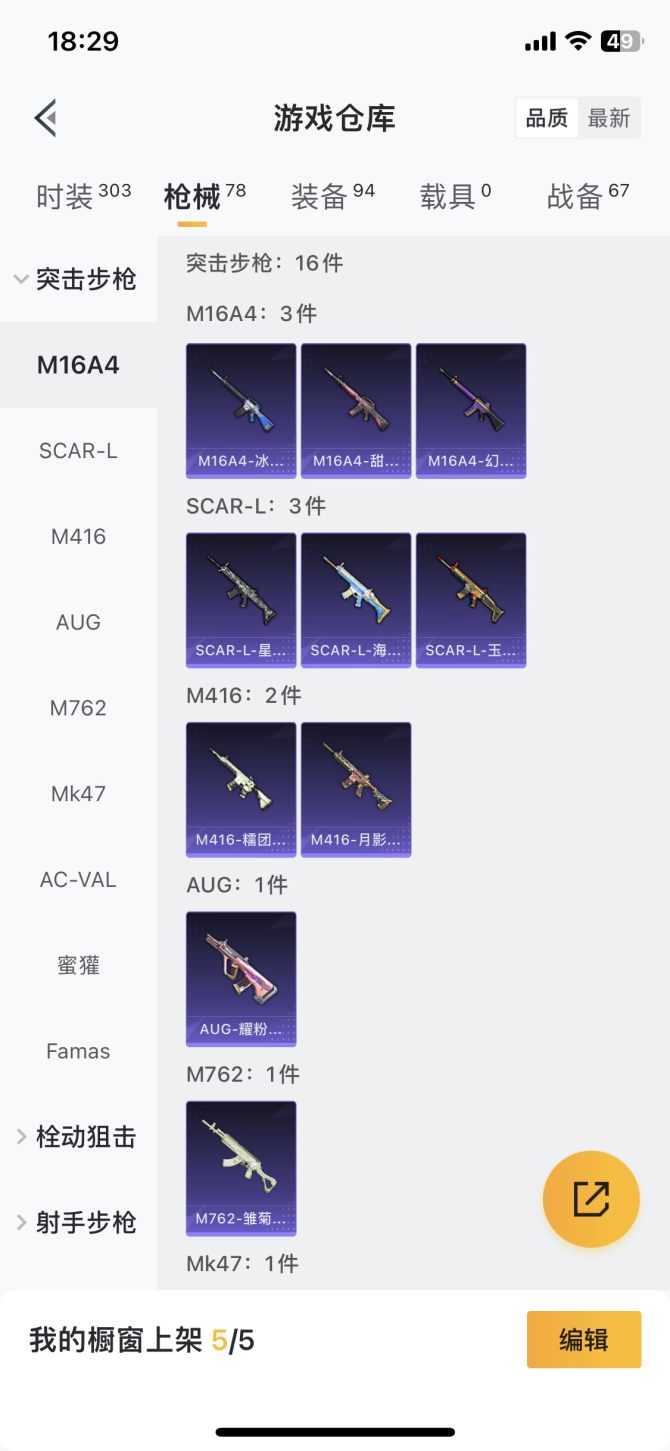670x1451 pixels.
Task: View the AUG-耀粉 skin card
Action: click(241, 978)
